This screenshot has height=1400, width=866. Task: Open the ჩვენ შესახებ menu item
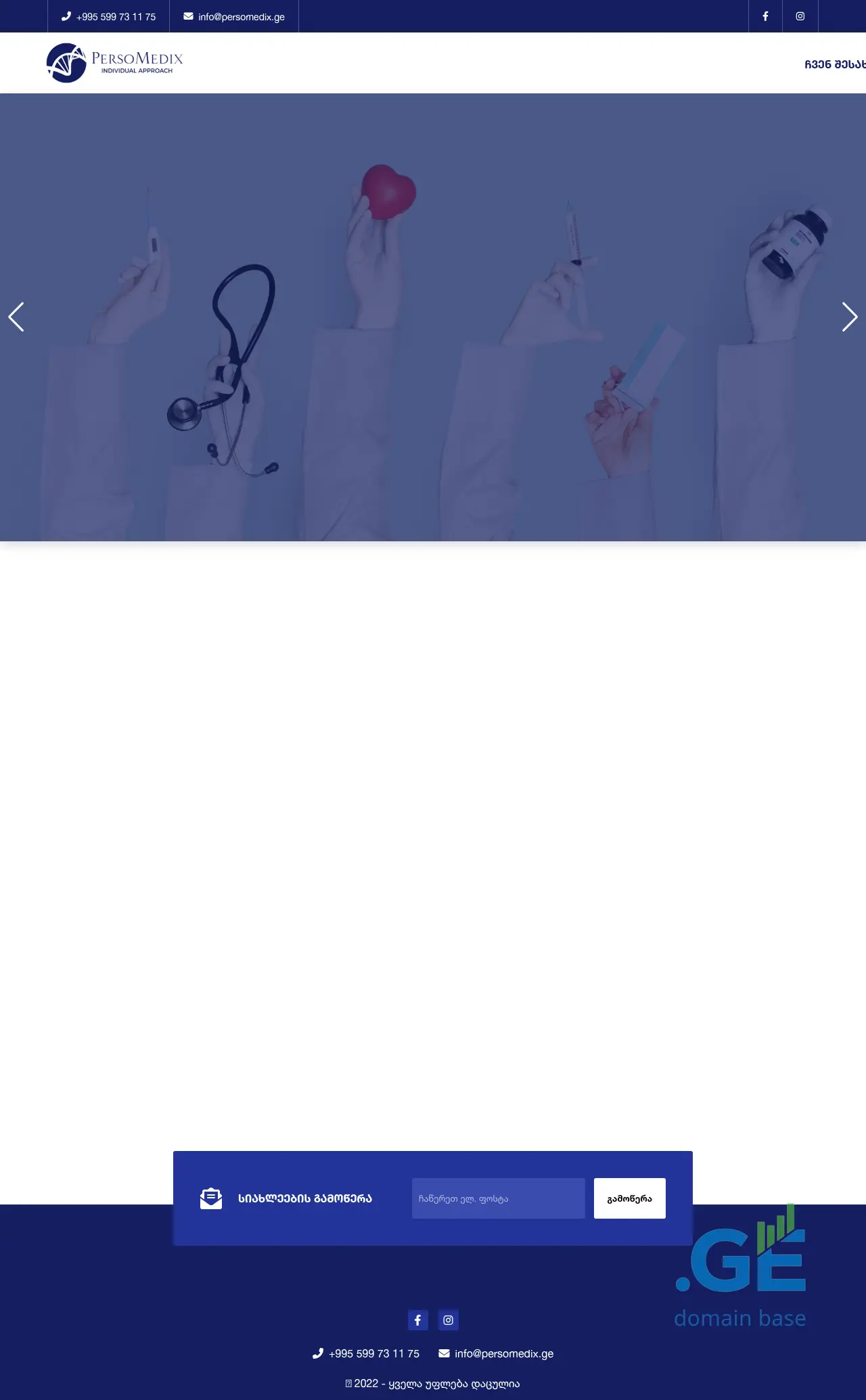[835, 65]
